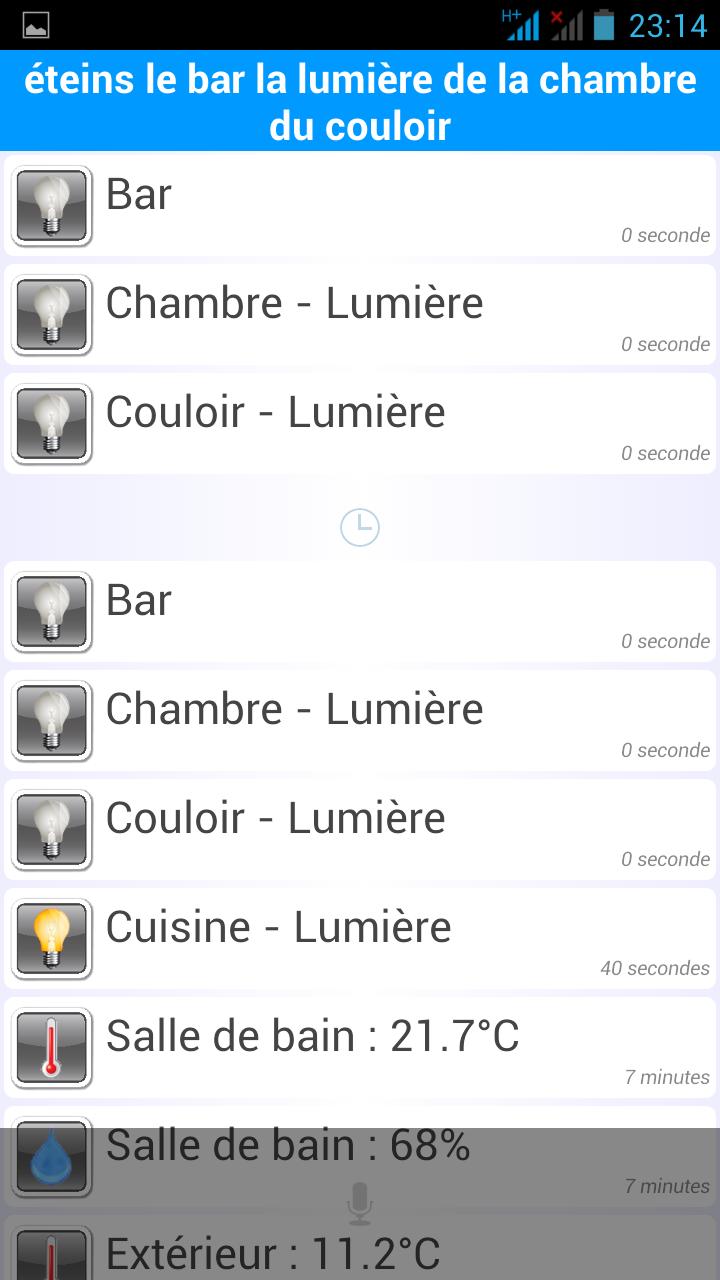720x1280 pixels.
Task: Open the Couloir light device details
Action: coord(360,424)
